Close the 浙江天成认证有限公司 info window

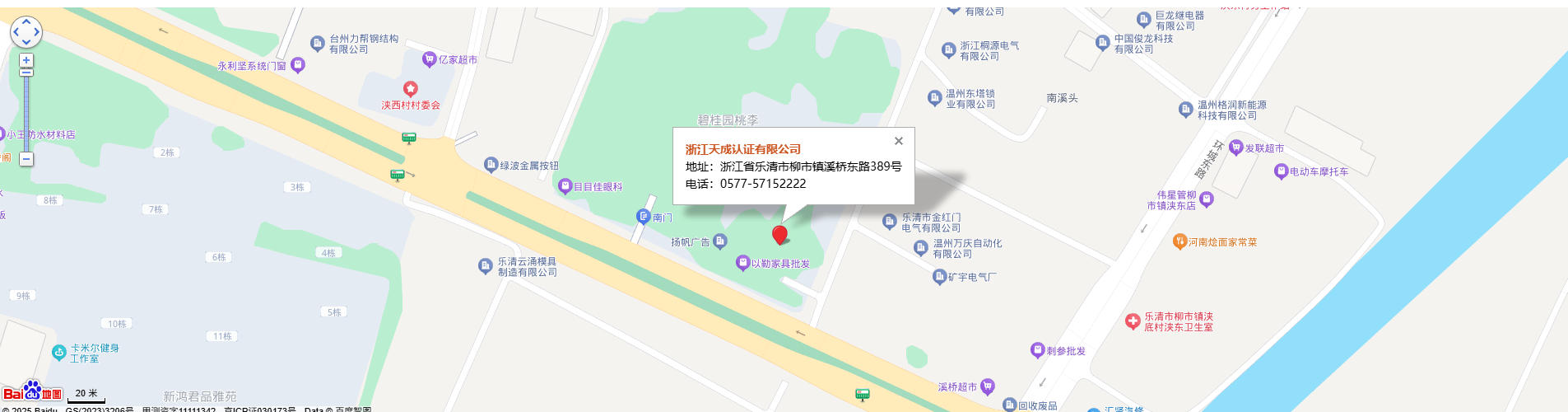tap(899, 141)
